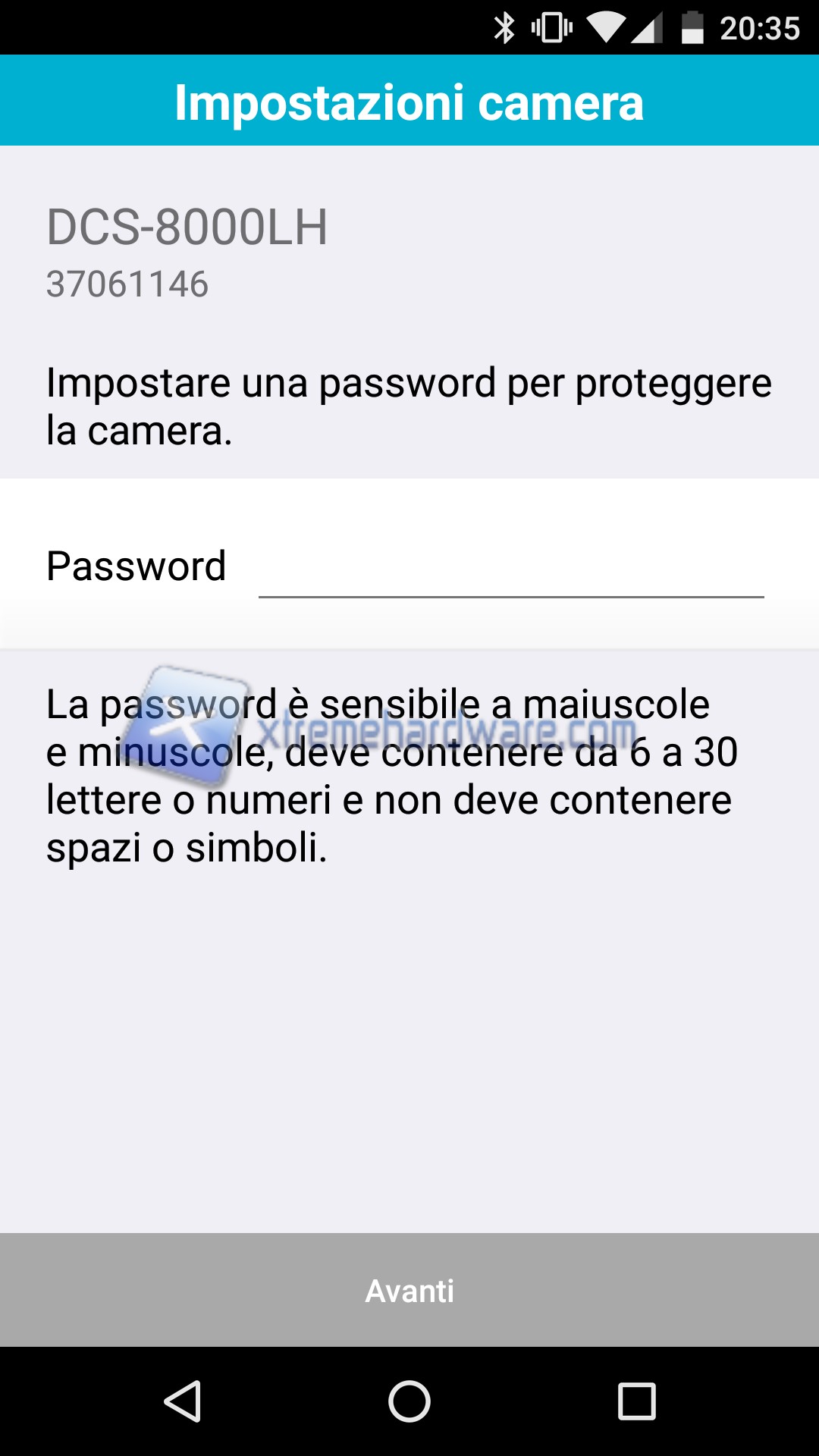Screen dimensions: 819x1456
Task: Open the recent apps overview
Action: (636, 1401)
